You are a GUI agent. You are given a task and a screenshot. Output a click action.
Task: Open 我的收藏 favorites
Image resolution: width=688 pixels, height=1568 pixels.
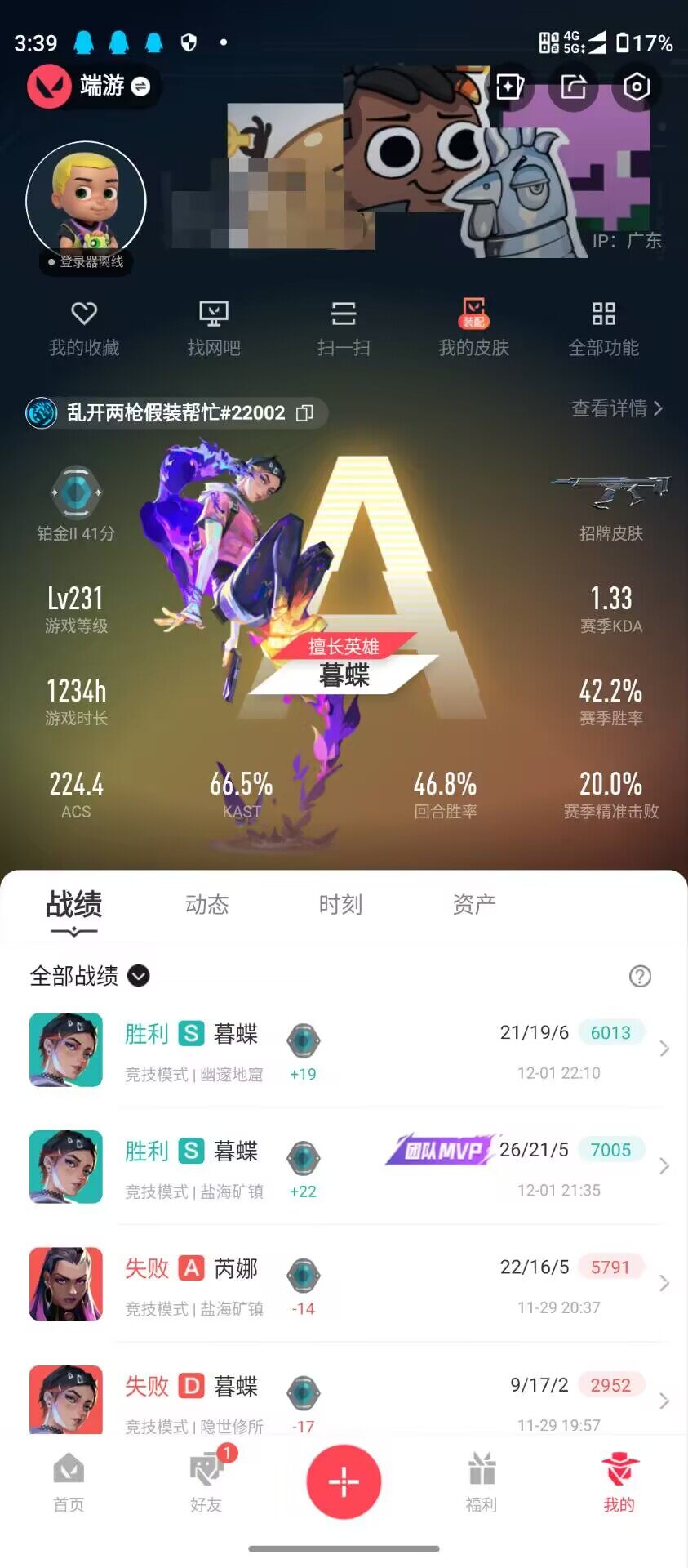click(x=84, y=329)
